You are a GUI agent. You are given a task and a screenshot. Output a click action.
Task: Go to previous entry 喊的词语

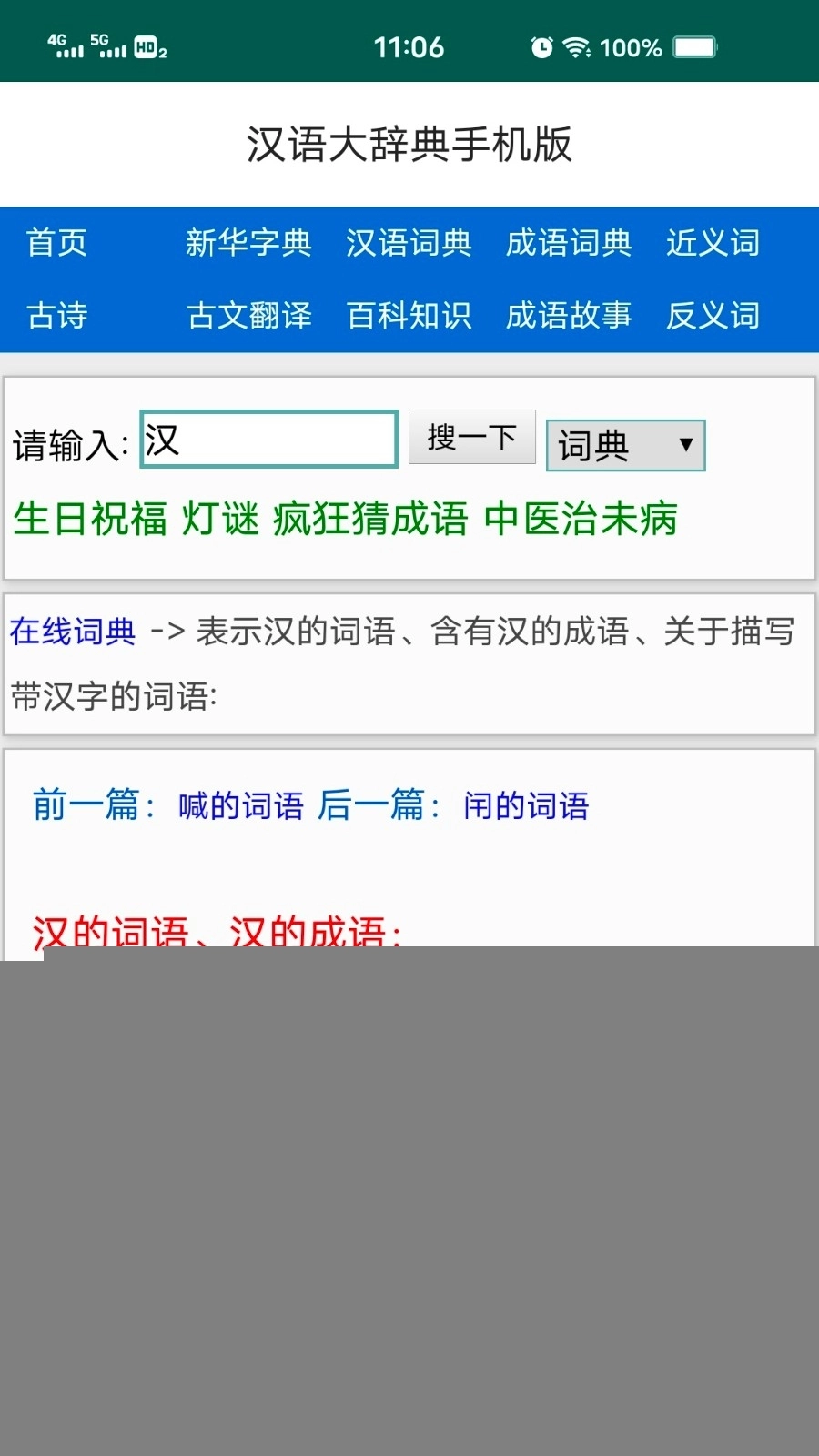(240, 805)
